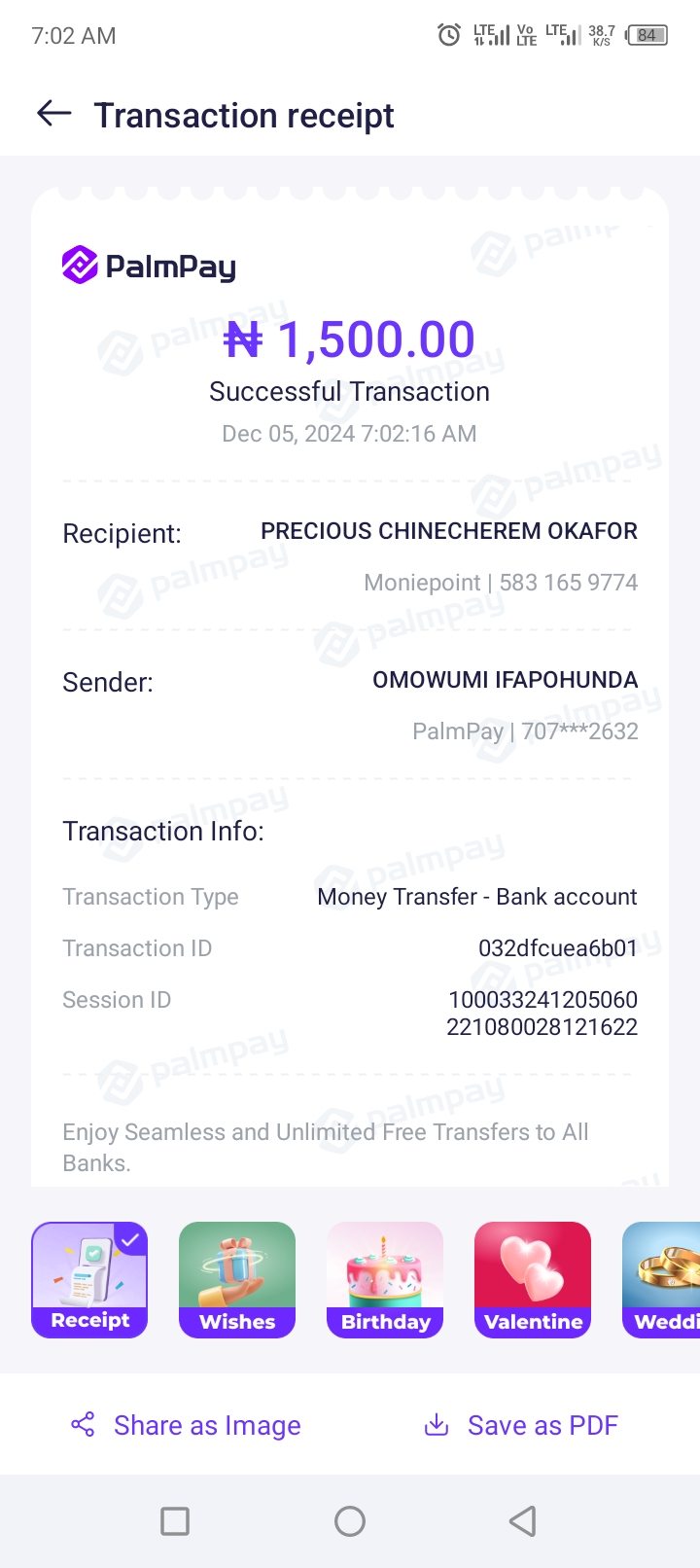Save as PDF
This screenshot has height=1568, width=700.
pyautogui.click(x=522, y=1425)
